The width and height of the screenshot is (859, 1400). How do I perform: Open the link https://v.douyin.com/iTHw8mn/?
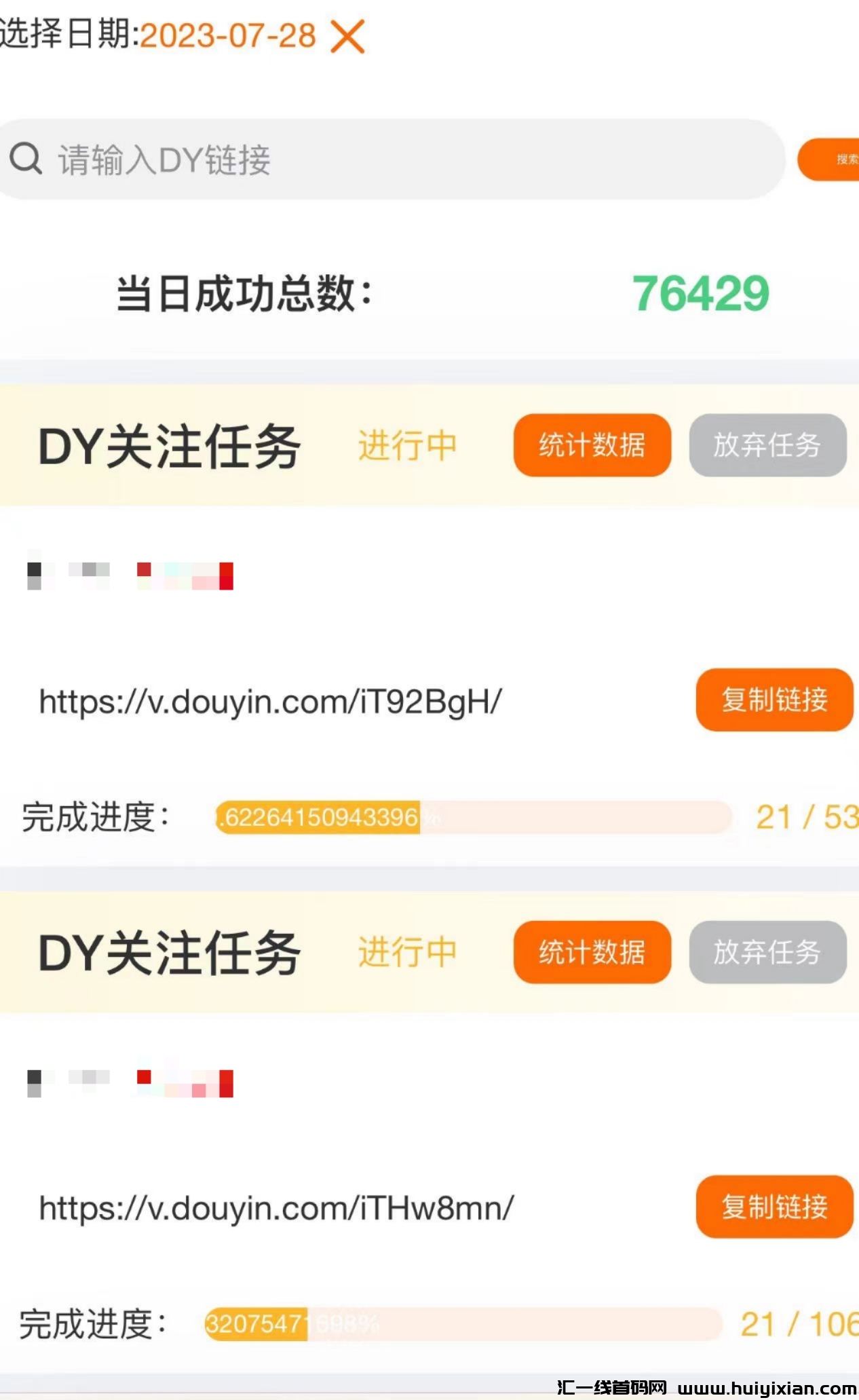(x=278, y=1210)
